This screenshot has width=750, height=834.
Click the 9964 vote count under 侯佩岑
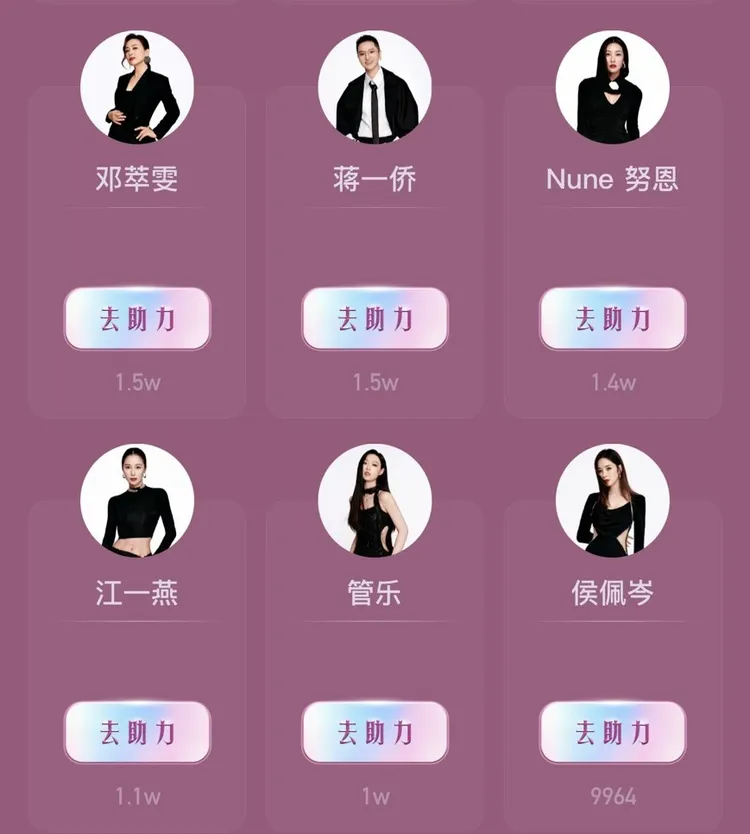613,794
